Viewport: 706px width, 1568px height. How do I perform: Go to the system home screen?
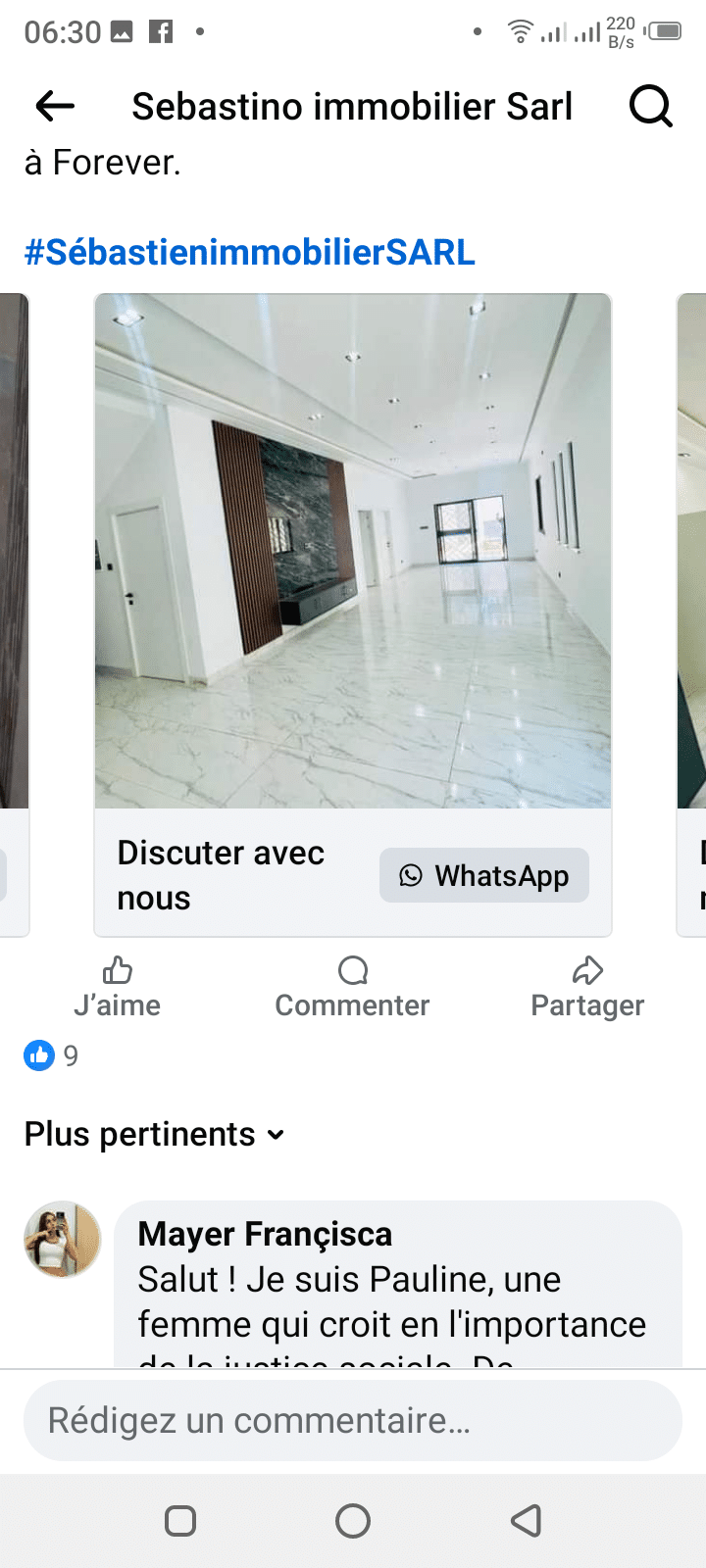point(353,1521)
